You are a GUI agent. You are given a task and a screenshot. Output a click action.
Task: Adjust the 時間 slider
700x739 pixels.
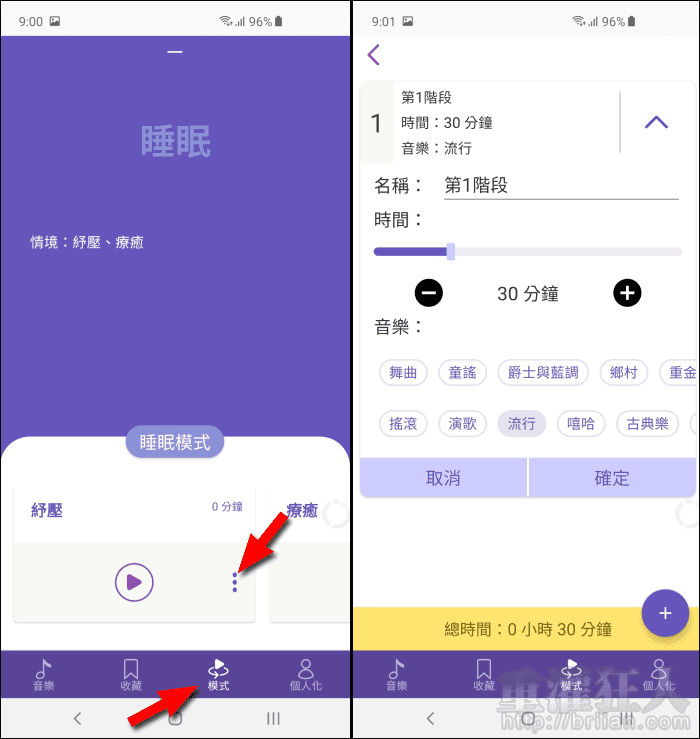(x=451, y=251)
